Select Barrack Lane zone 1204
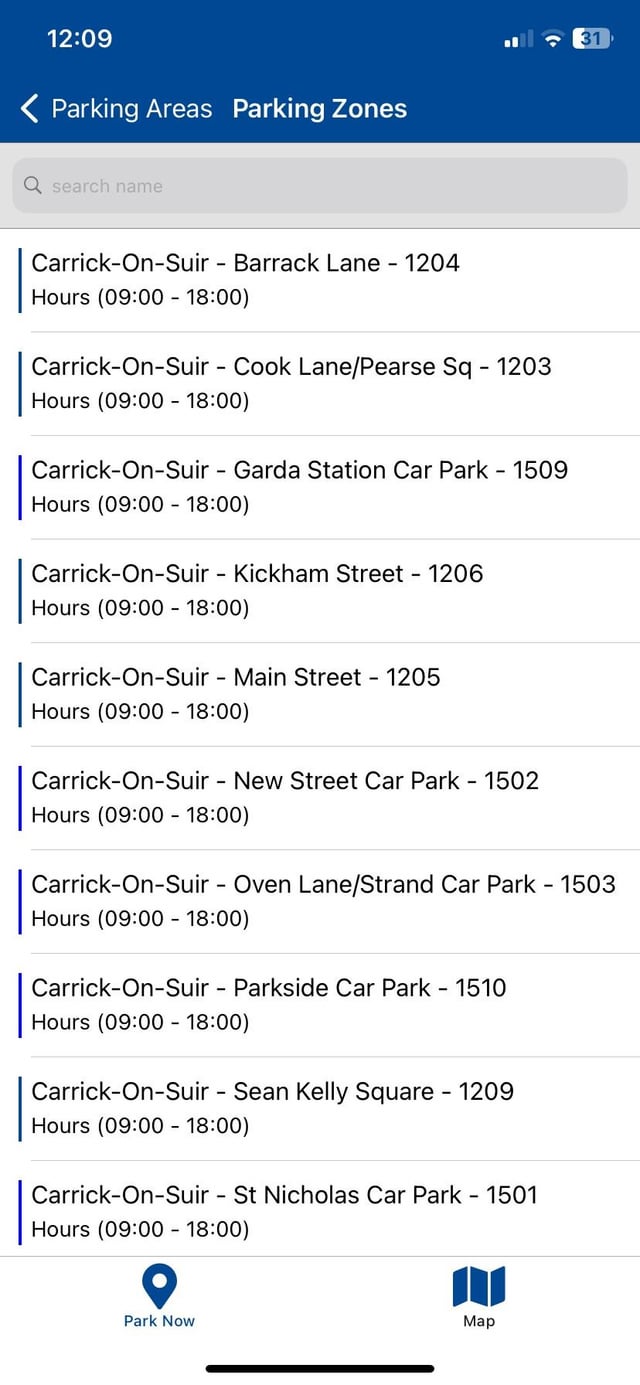This screenshot has width=640, height=1385. [x=320, y=279]
